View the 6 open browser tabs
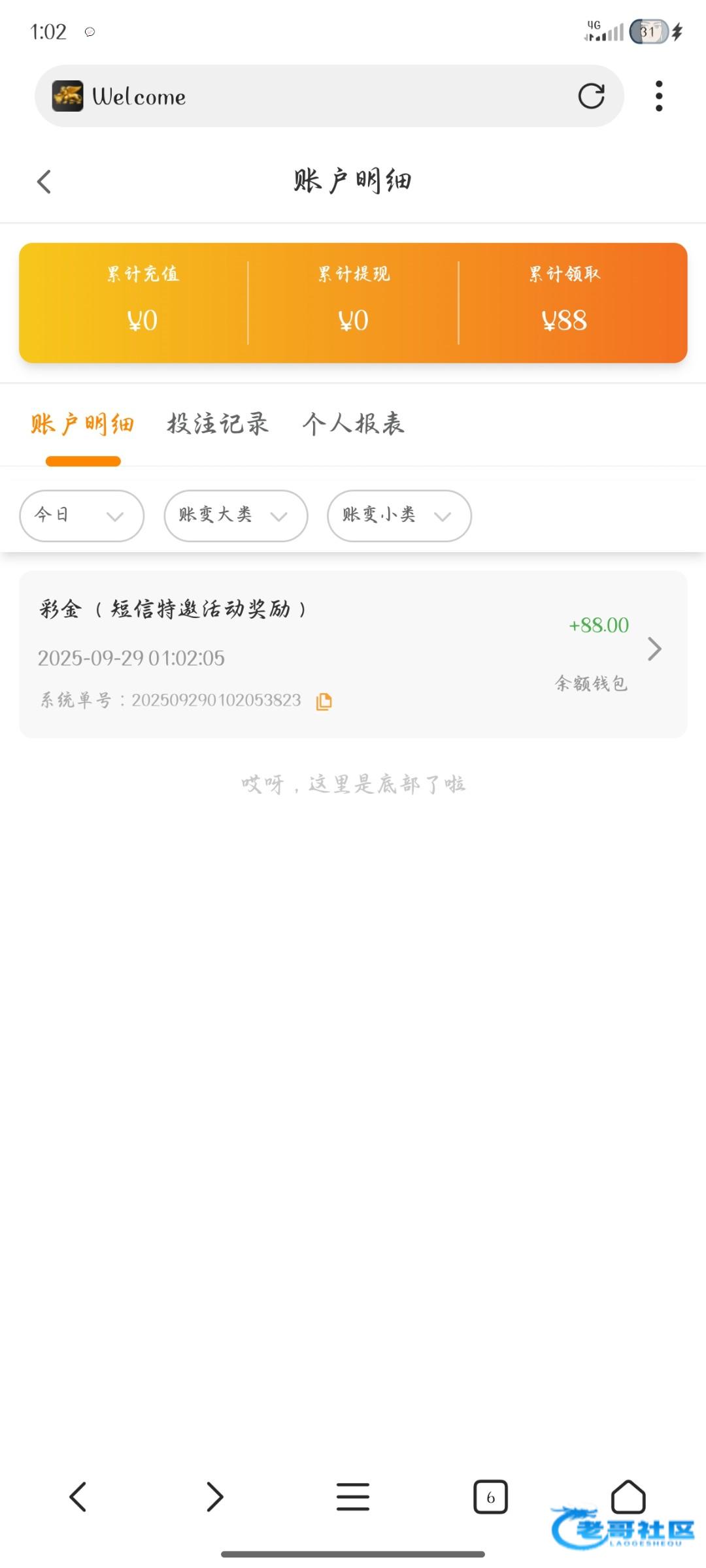The image size is (706, 1568). pos(490,1496)
